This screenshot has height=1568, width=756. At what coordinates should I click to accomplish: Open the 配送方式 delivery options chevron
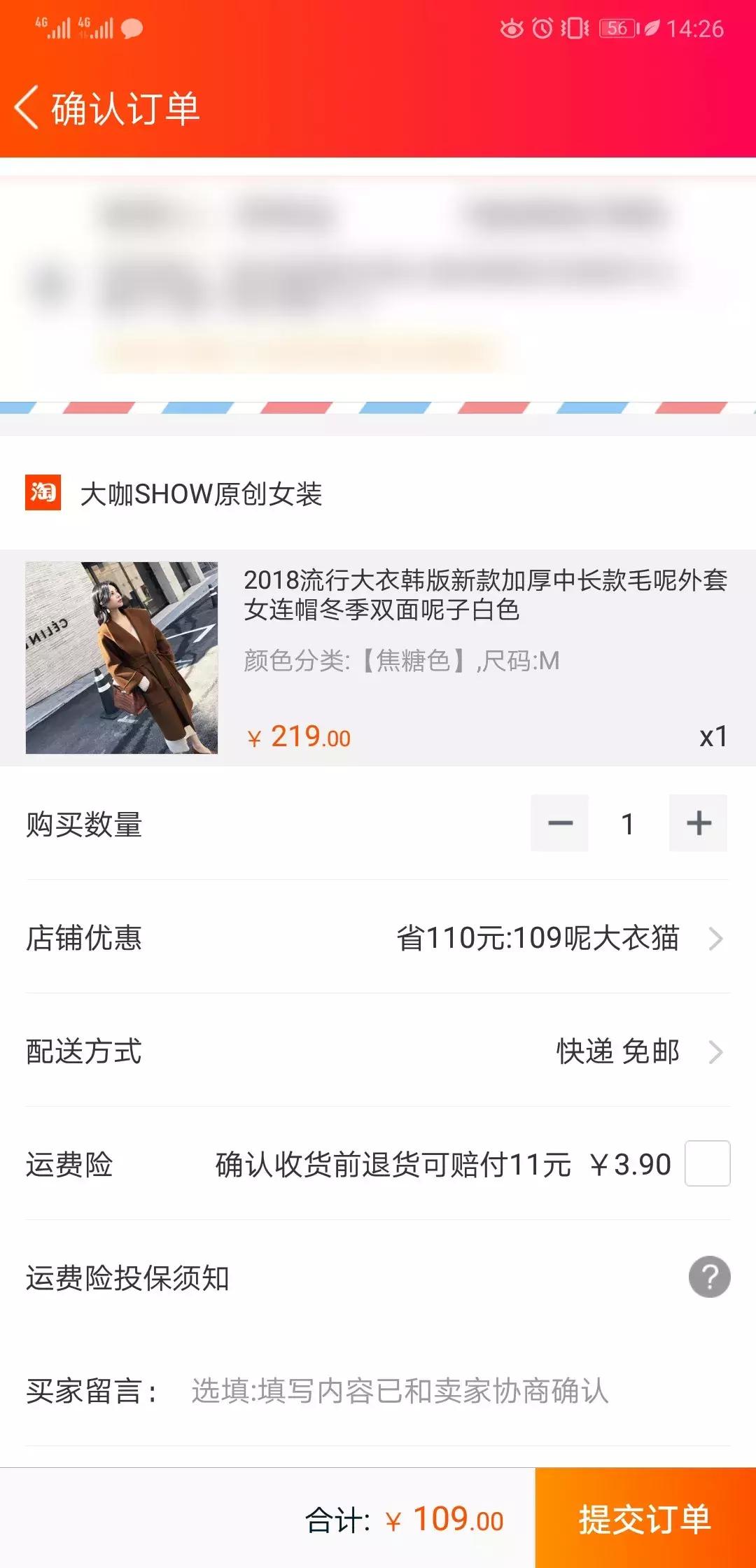point(715,1053)
